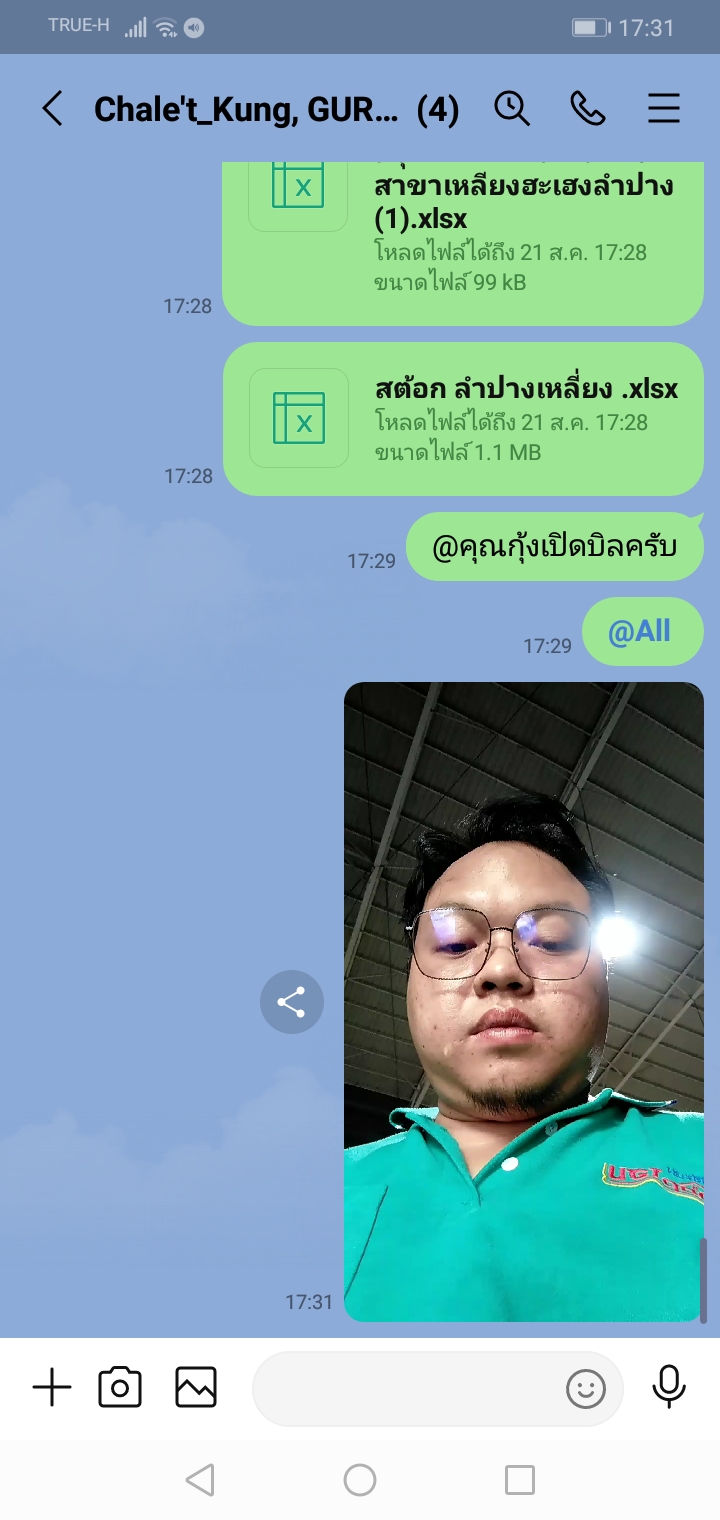720x1520 pixels.
Task: View the sent photo full screen
Action: 524,1000
